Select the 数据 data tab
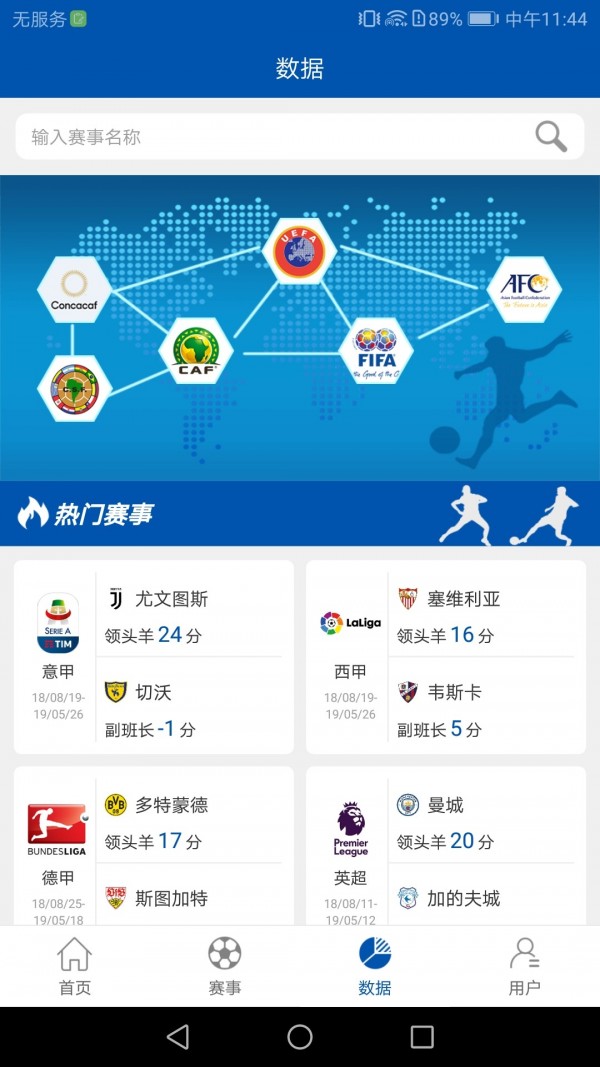Screen dimensions: 600x1067 (x=375, y=966)
